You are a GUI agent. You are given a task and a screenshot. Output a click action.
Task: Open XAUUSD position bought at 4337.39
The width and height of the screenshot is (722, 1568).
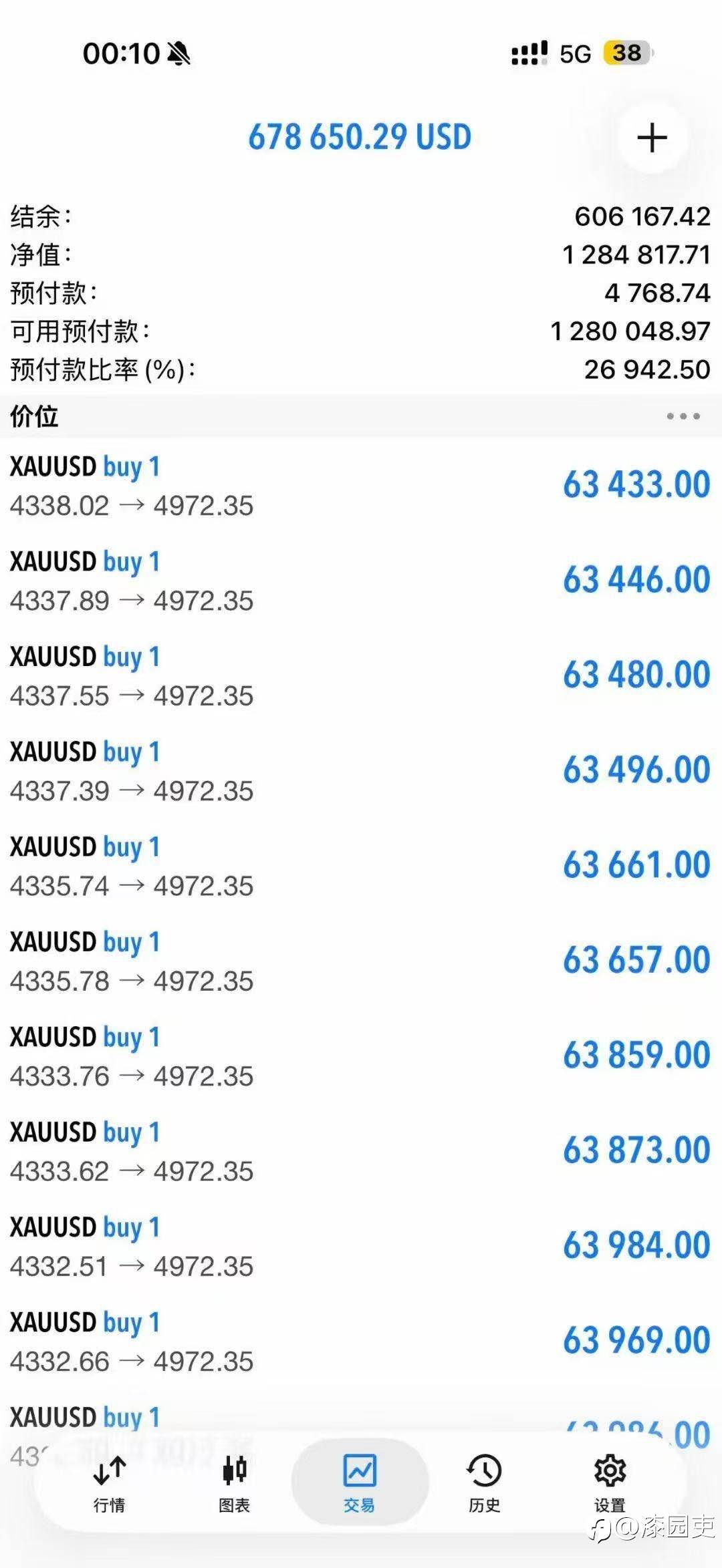pos(361,771)
